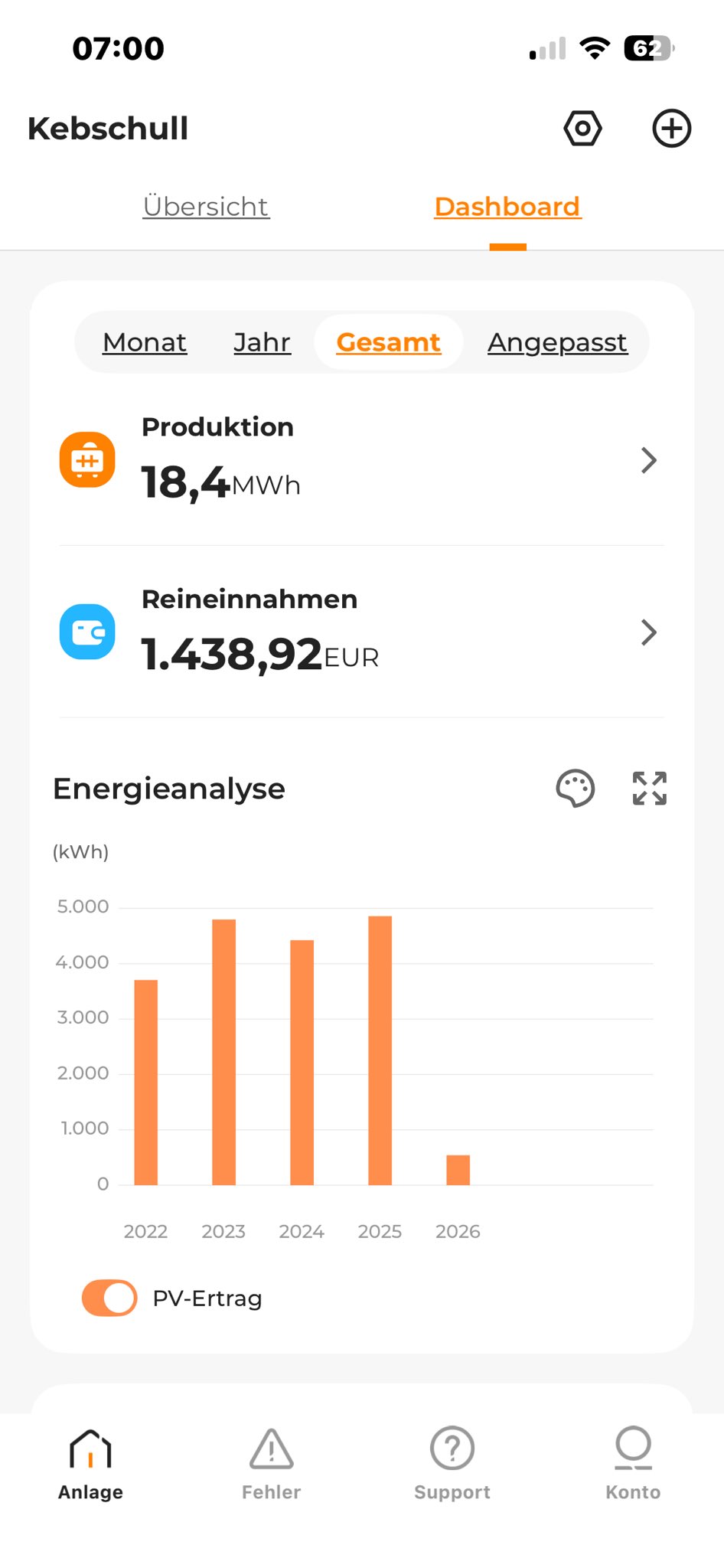Open the Support tab
This screenshot has width=724, height=1568.
point(452,1464)
